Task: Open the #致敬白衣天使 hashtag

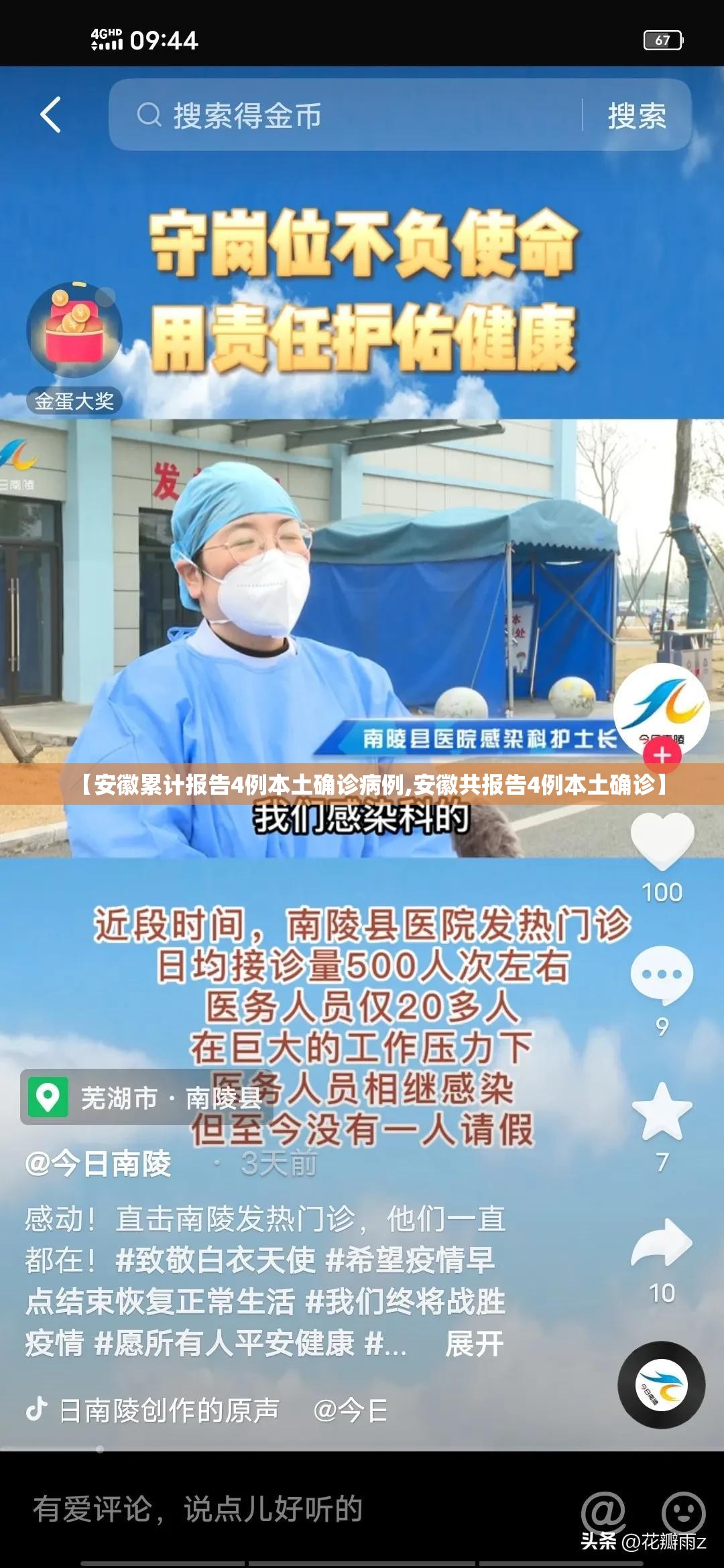Action: coord(215,1260)
